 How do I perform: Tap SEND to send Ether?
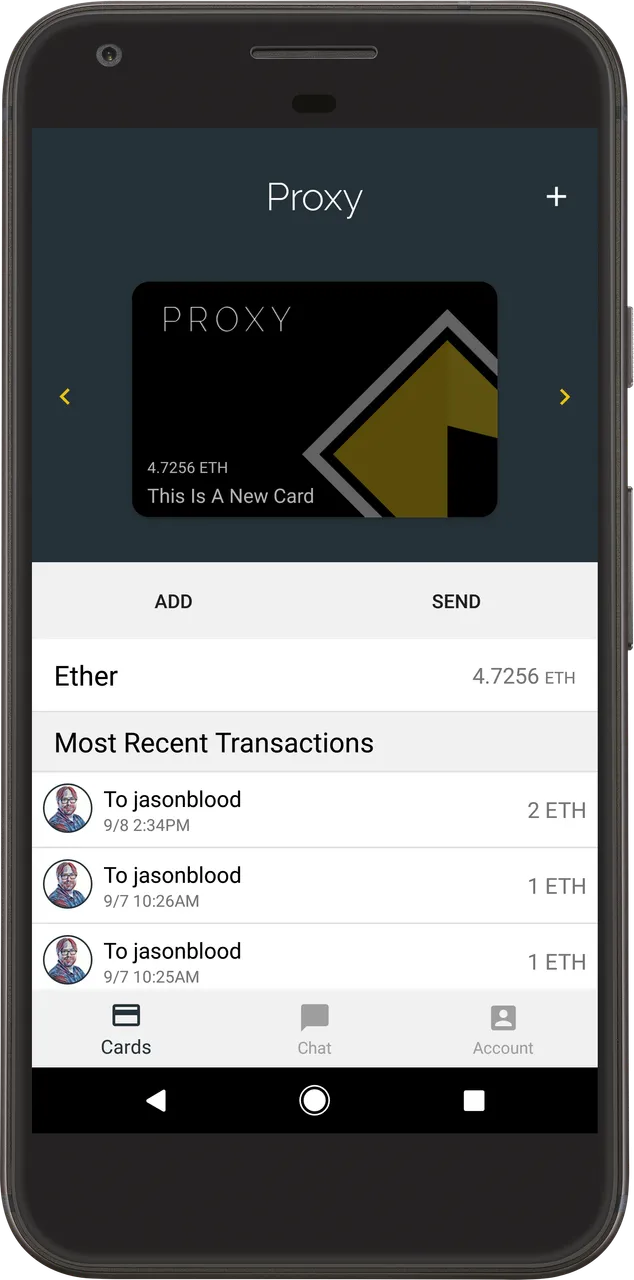(x=456, y=601)
